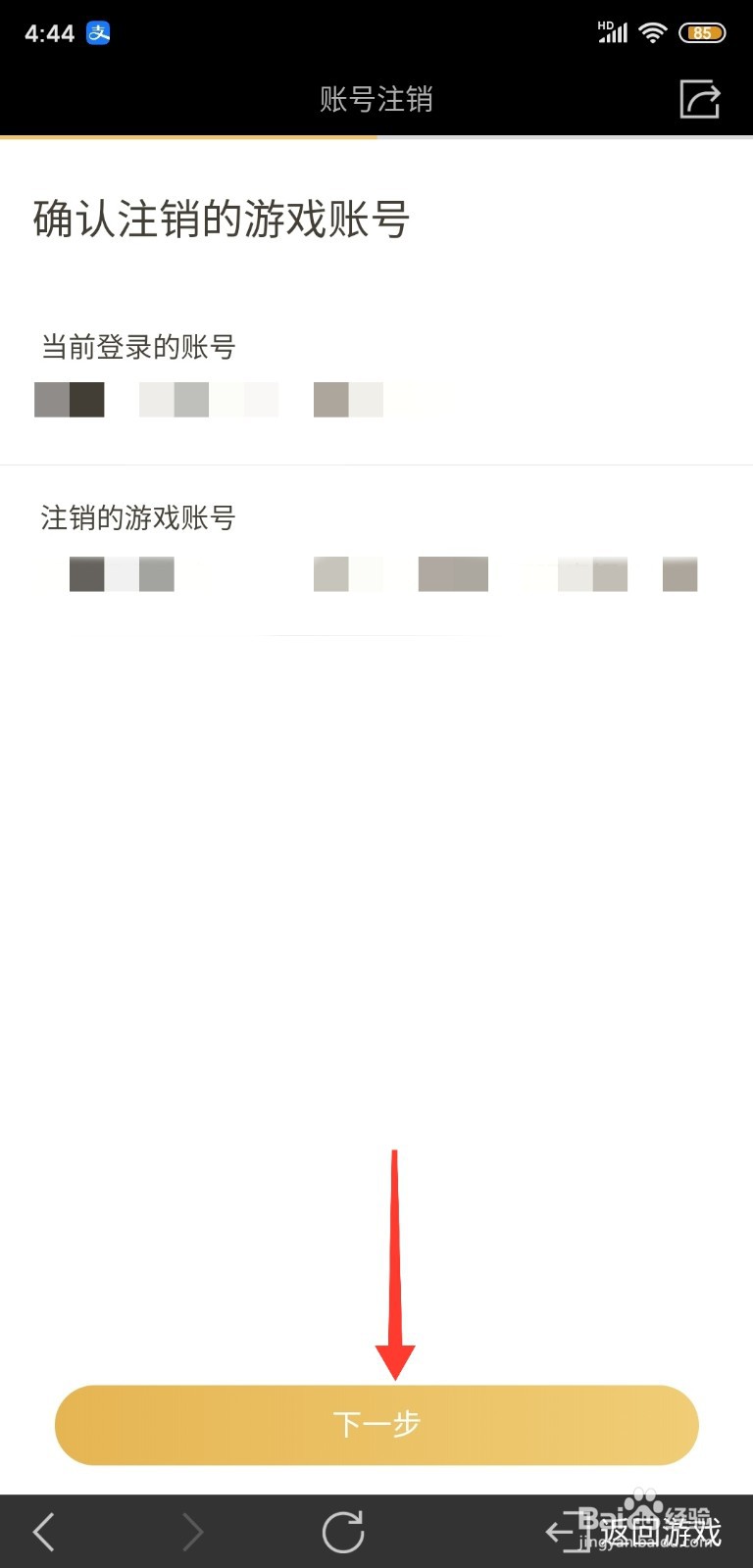The width and height of the screenshot is (753, 1568).
Task: Tap the refresh icon in the bottom bar
Action: (x=343, y=1529)
